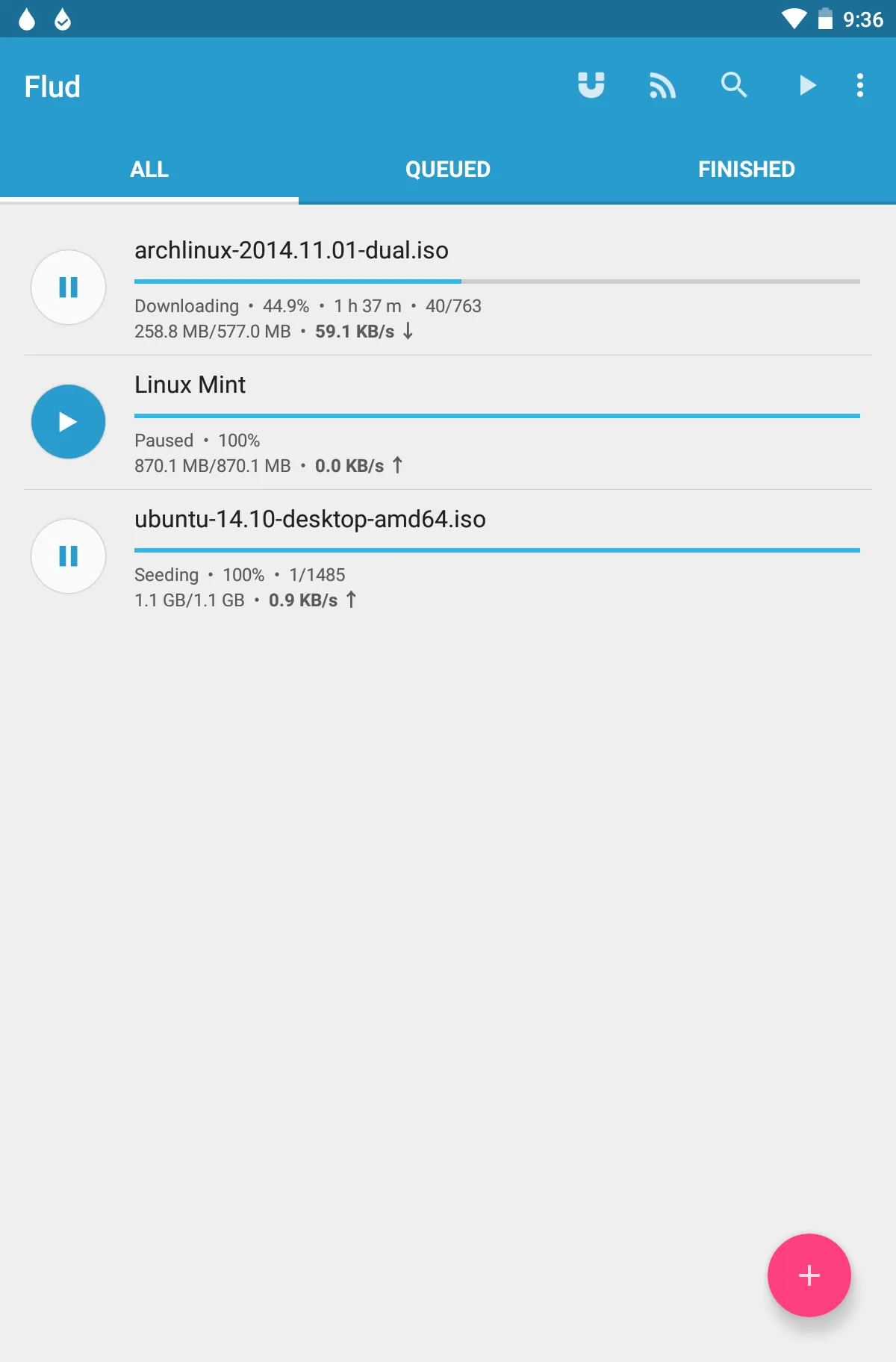Resume the paused Linux Mint torrent

pos(68,421)
